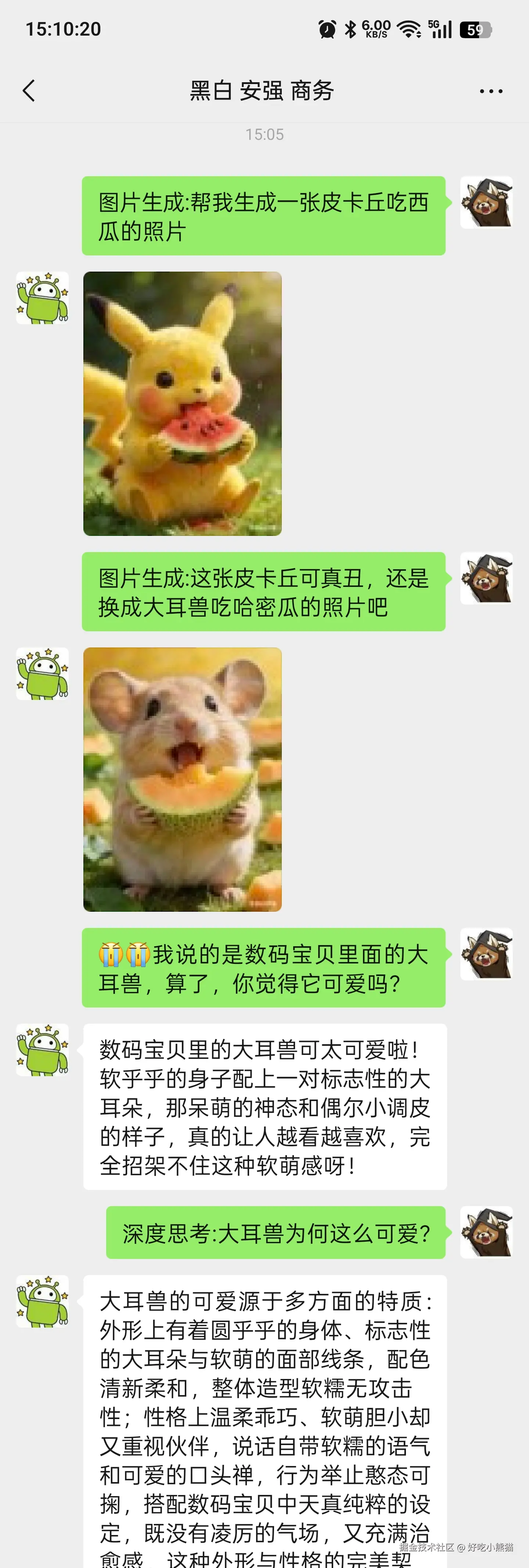Tap the user avatar beside the 深度思考 message

tap(486, 1231)
